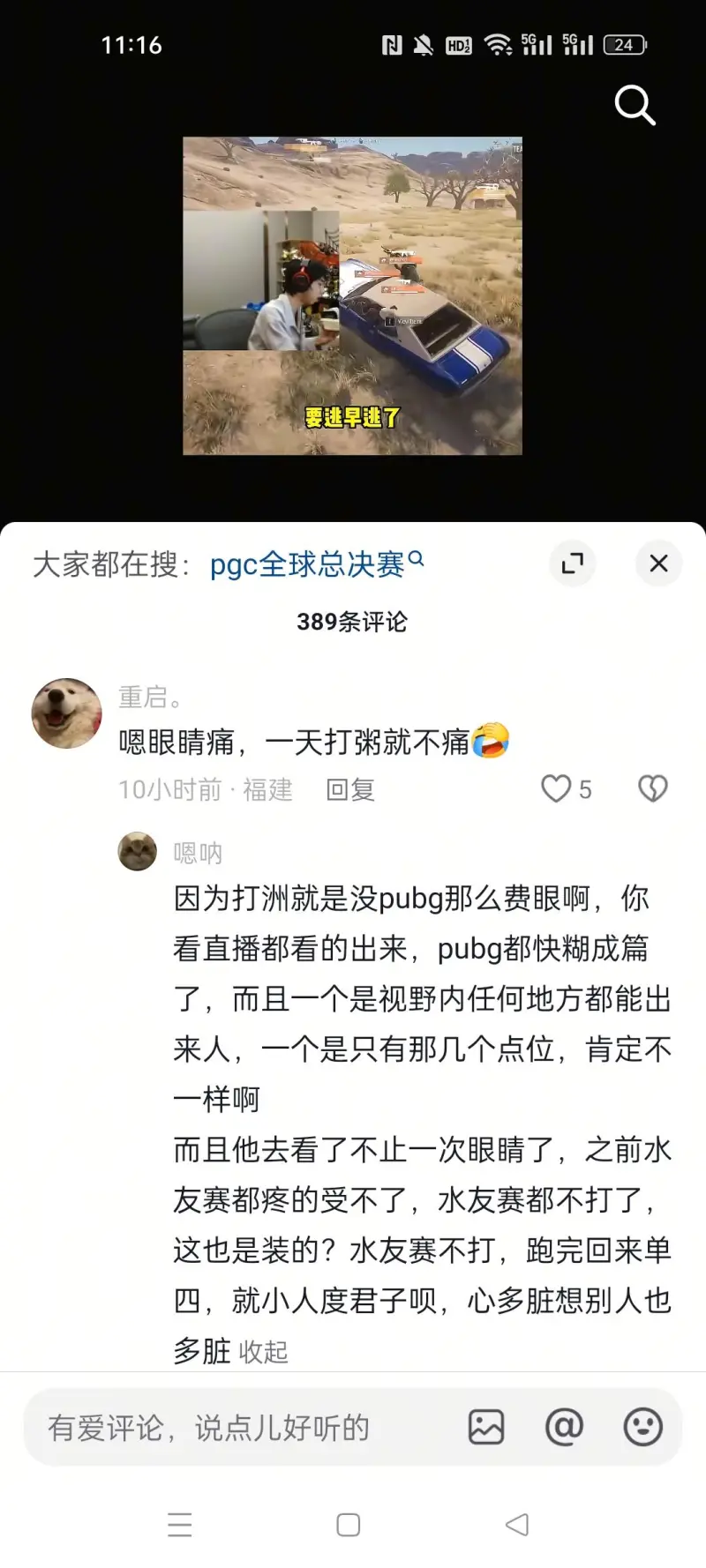
Task: Collapse the long reply with 收起
Action: tap(264, 1352)
